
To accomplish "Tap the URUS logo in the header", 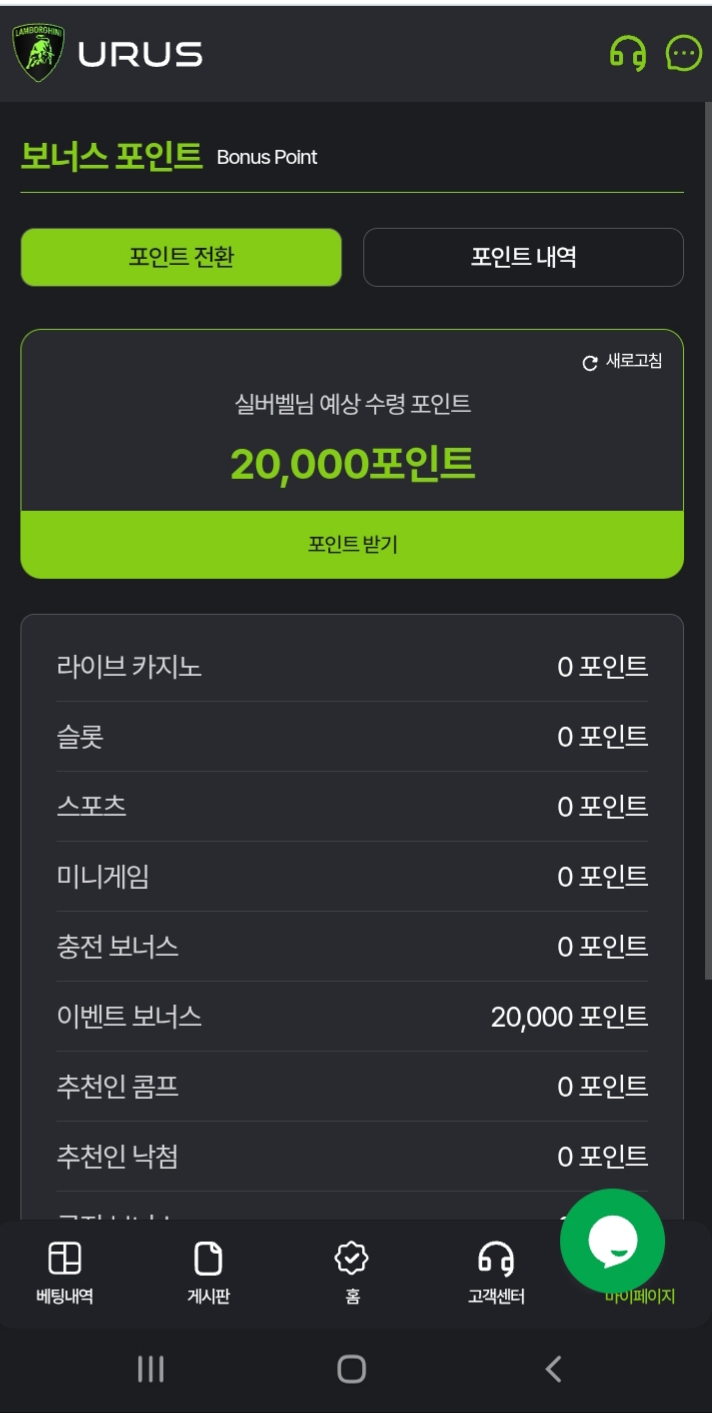I will pos(107,53).
